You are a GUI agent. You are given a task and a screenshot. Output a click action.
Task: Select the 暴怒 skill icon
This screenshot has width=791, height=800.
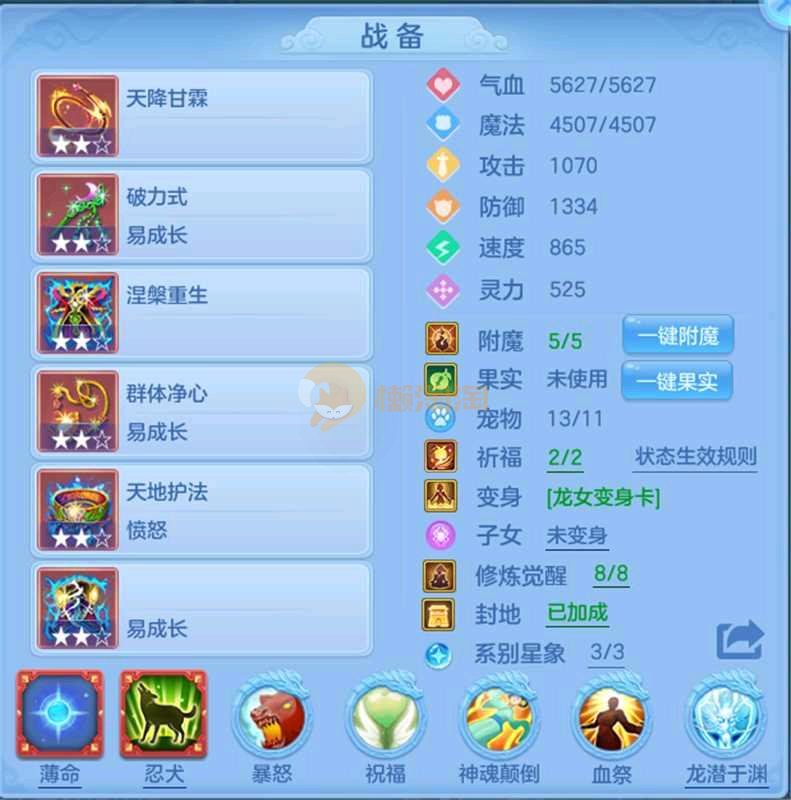(272, 718)
